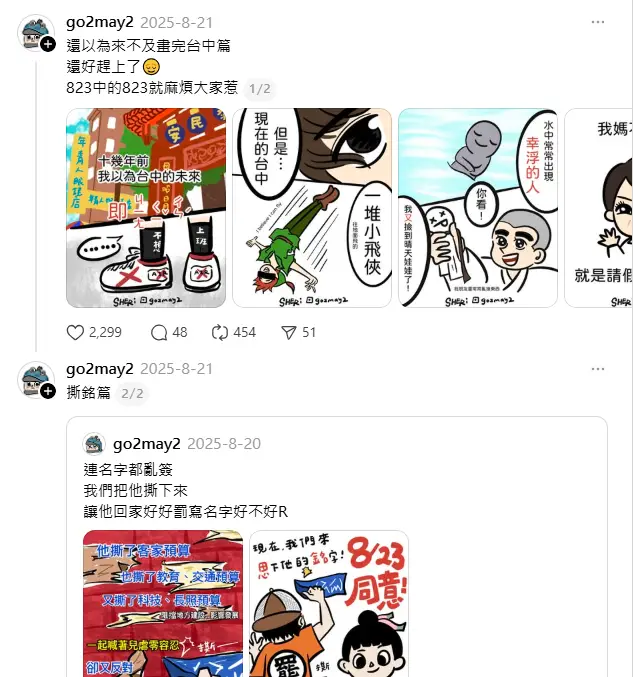Image resolution: width=633 pixels, height=677 pixels.
Task: Open the partially visible fourth comic image
Action: (600, 207)
